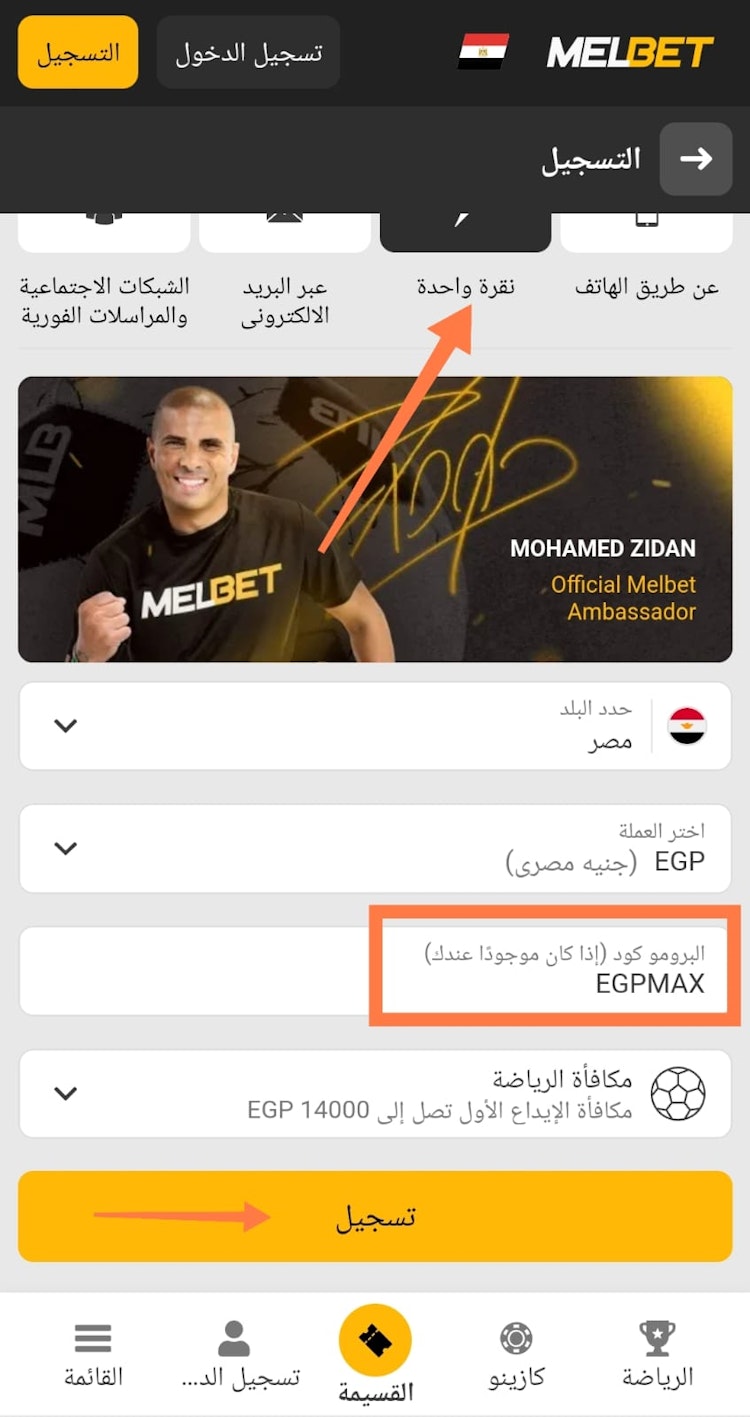Click the back arrow beside التسجيل
The width and height of the screenshot is (750, 1417).
[696, 158]
